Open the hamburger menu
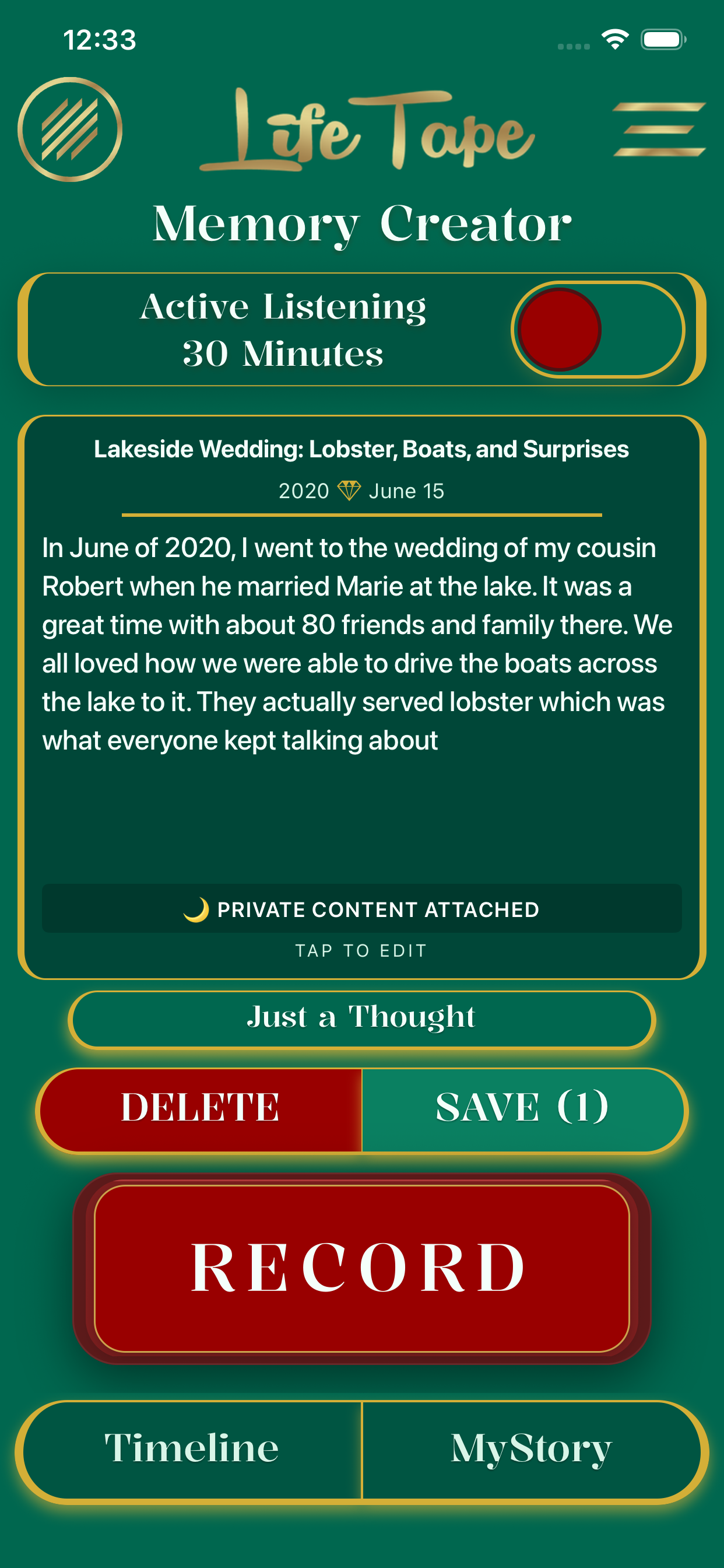The height and width of the screenshot is (1568, 724). [x=659, y=129]
